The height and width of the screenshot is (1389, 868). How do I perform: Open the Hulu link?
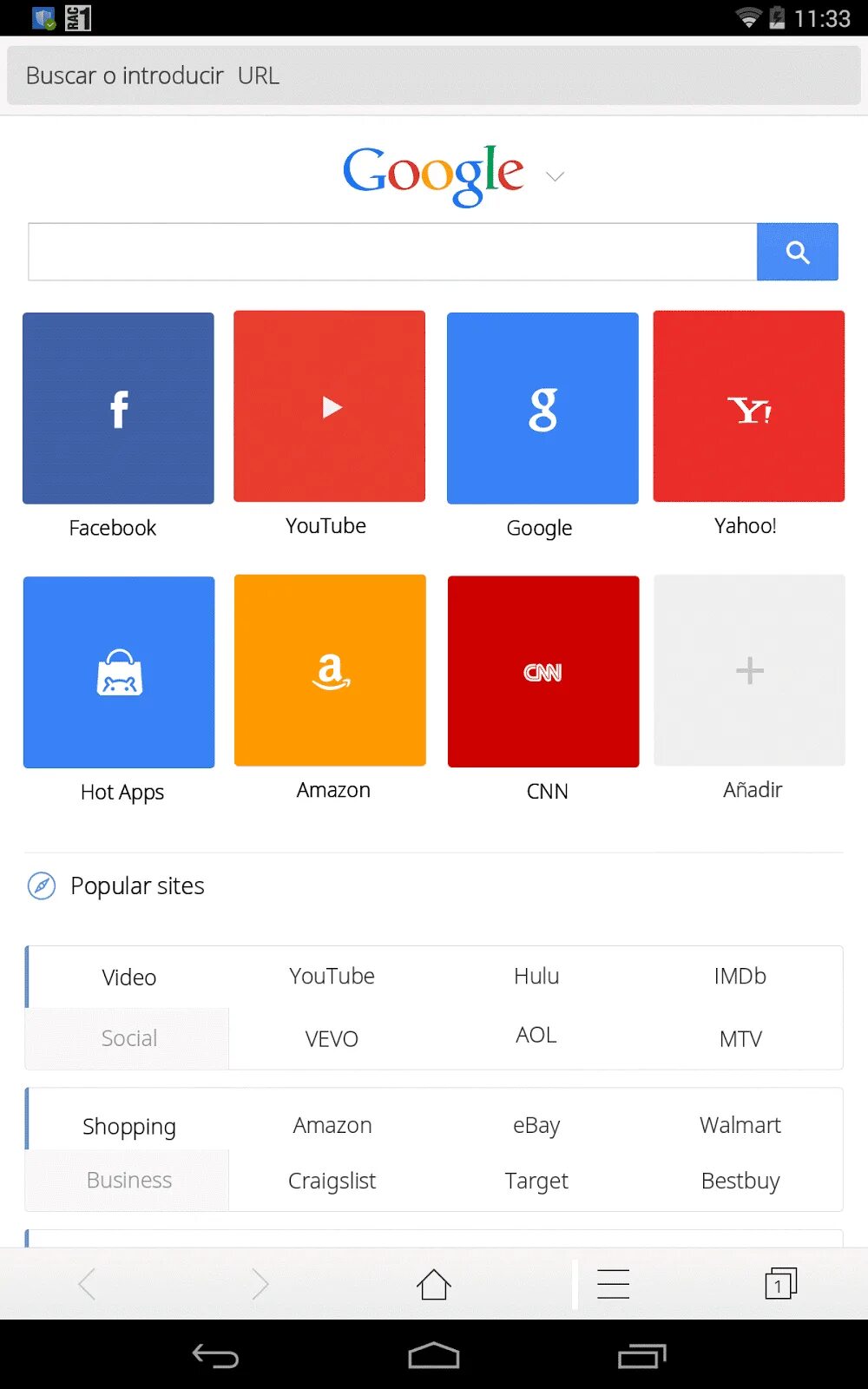[536, 976]
